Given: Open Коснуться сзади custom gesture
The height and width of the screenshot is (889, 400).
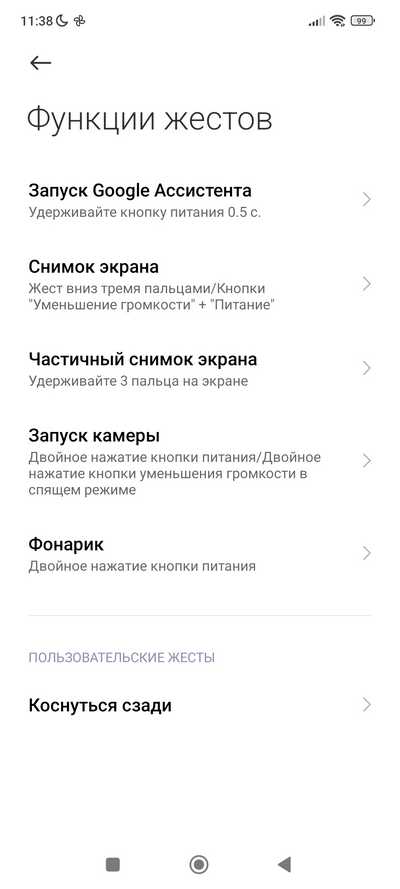Looking at the screenshot, I should coord(200,705).
